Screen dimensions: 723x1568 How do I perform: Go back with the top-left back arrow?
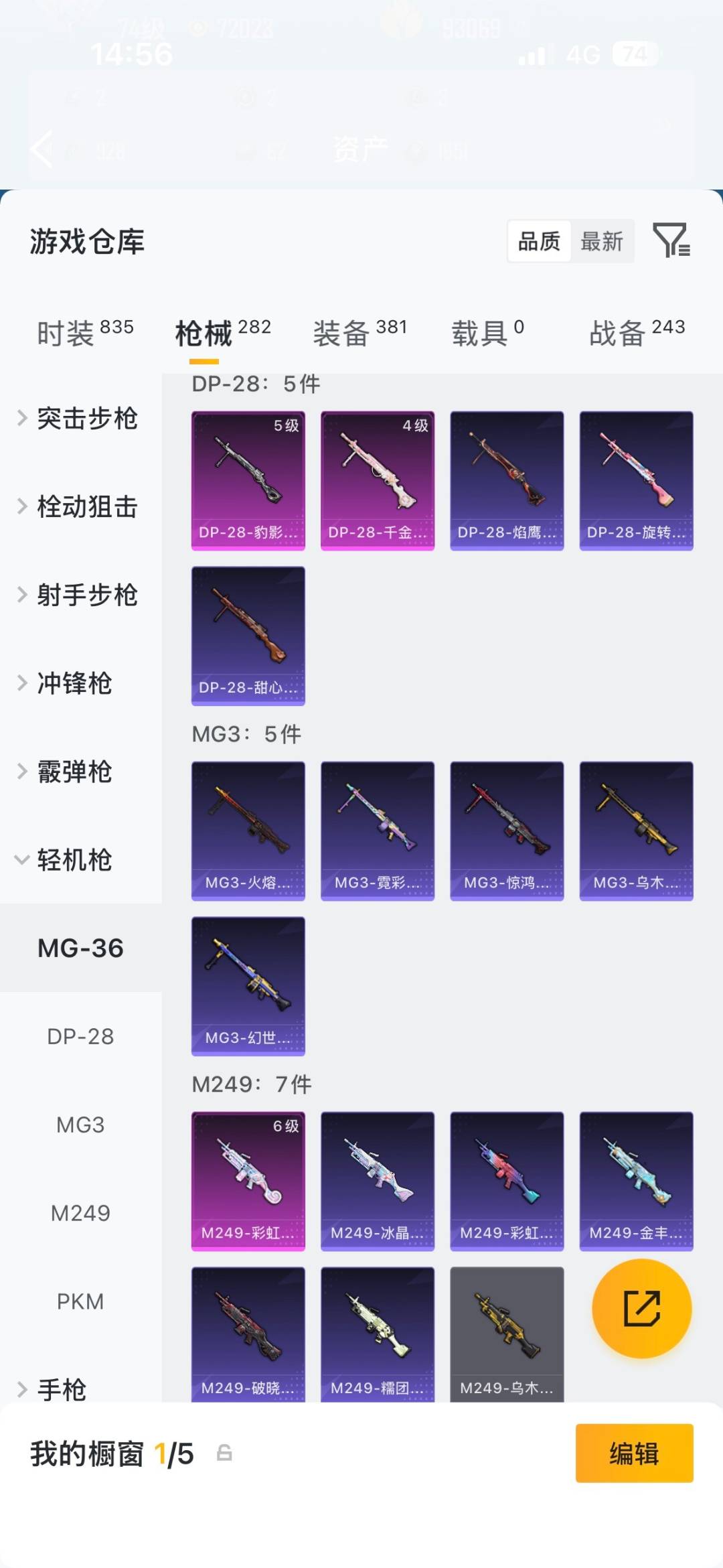42,149
